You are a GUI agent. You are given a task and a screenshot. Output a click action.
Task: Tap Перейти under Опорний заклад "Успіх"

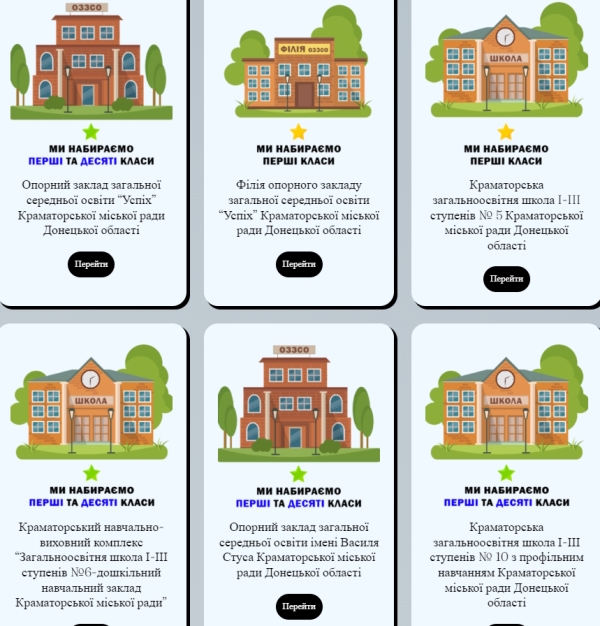point(91,264)
